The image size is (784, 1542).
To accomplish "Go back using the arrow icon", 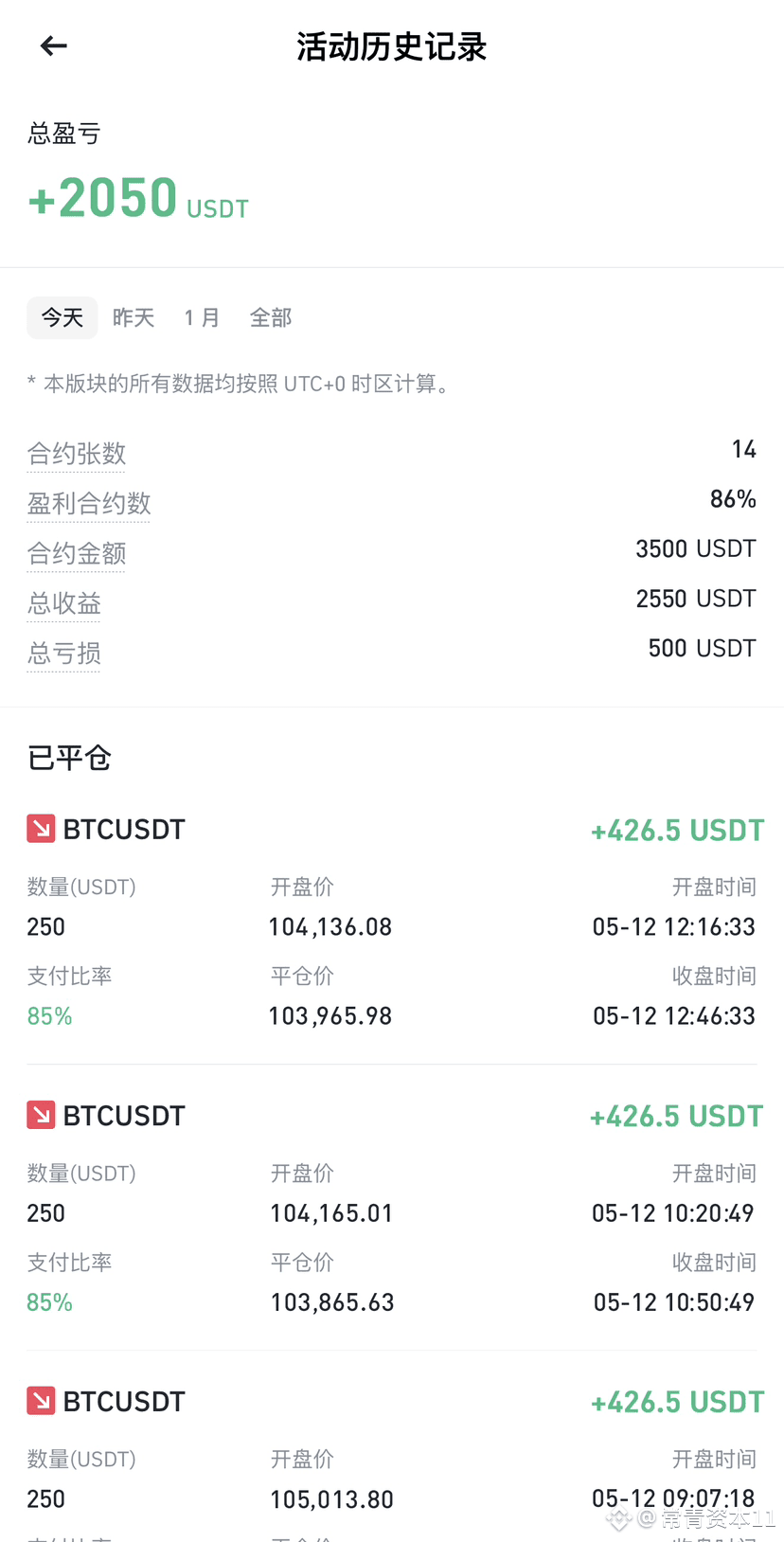I will [54, 45].
